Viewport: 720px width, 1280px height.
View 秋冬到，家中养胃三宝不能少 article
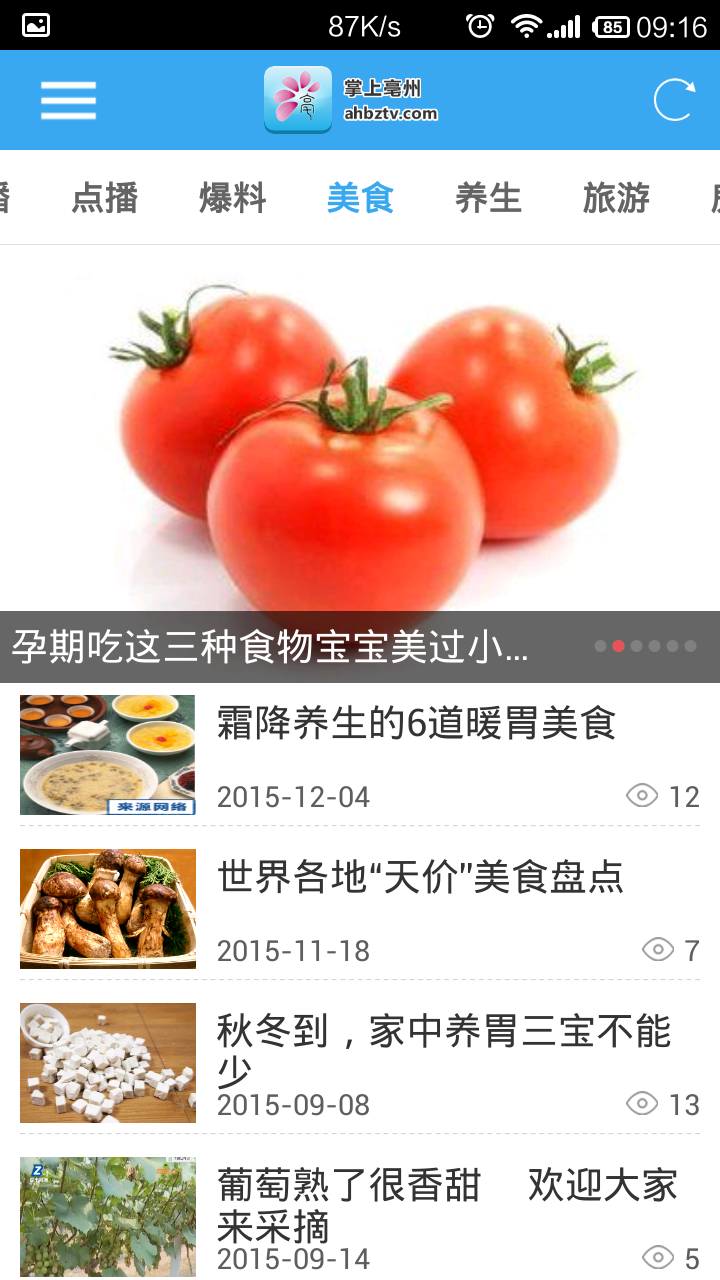click(x=444, y=1050)
